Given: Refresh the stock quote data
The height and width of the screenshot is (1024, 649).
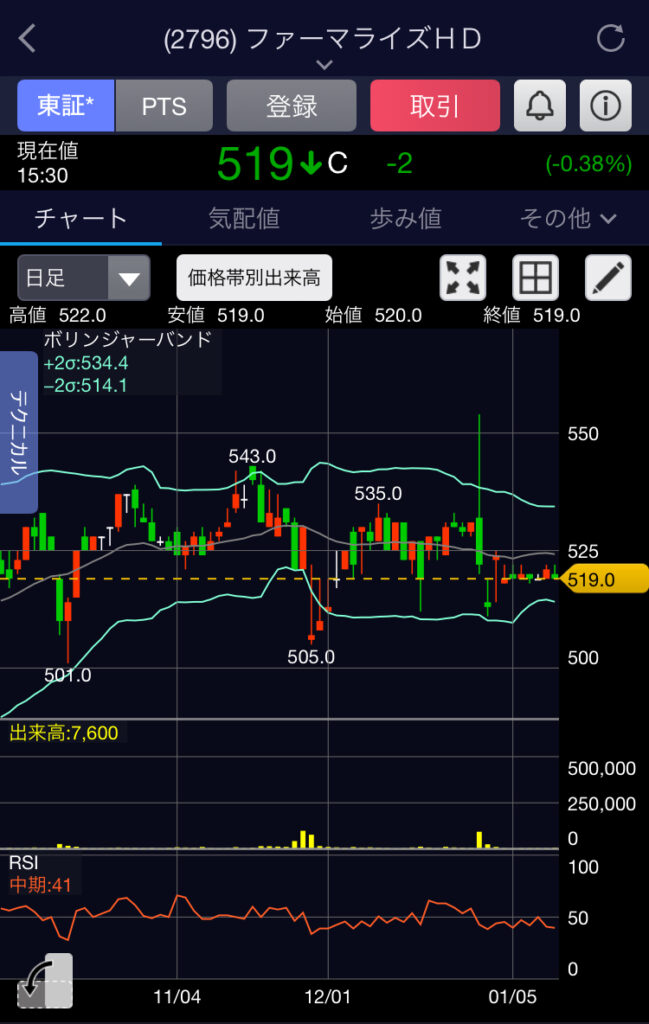Looking at the screenshot, I should [x=609, y=39].
